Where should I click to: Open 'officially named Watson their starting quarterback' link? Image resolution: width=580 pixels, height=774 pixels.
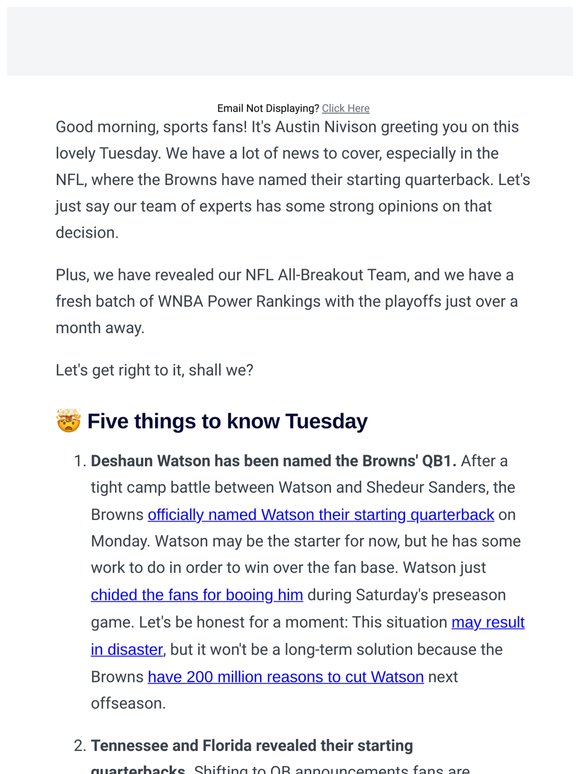pos(321,514)
